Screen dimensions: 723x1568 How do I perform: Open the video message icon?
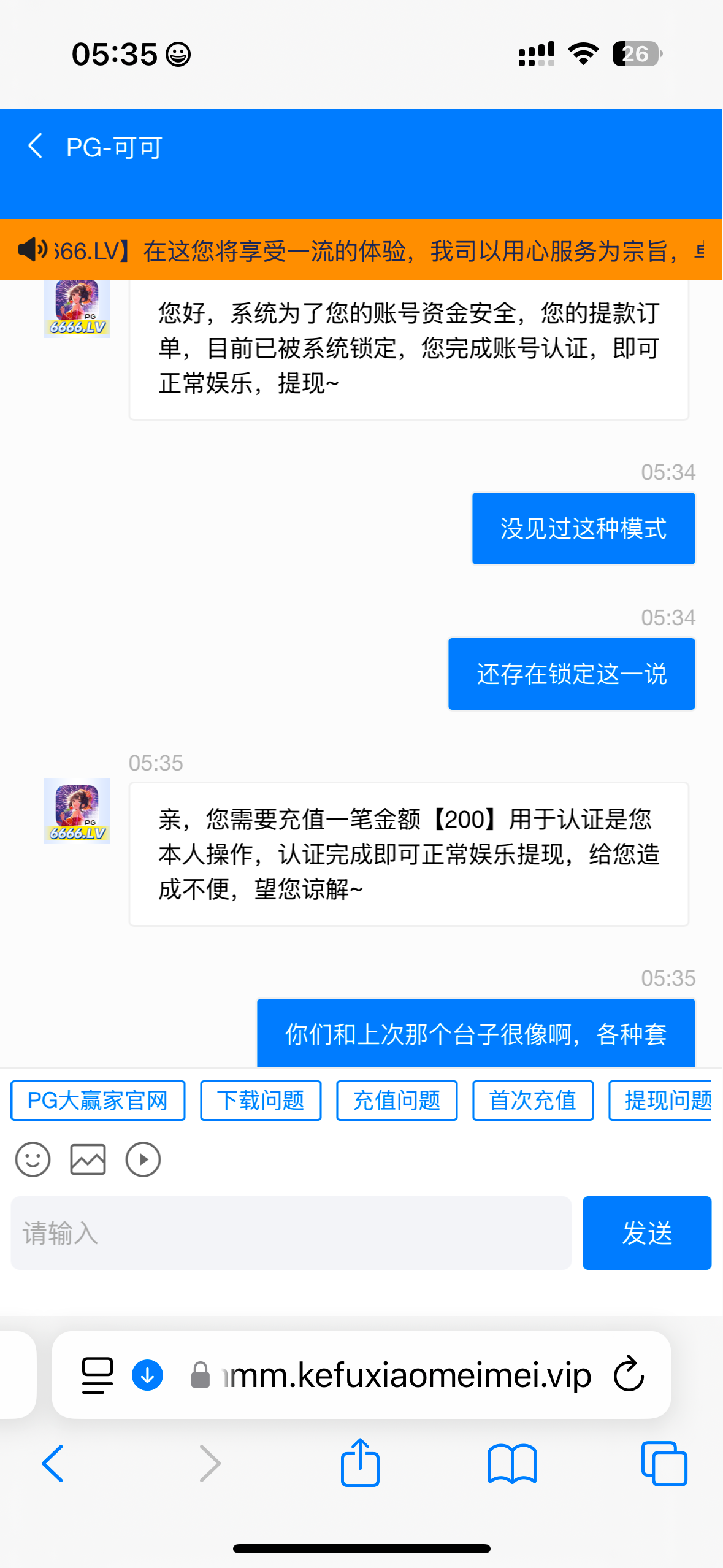click(x=143, y=1159)
